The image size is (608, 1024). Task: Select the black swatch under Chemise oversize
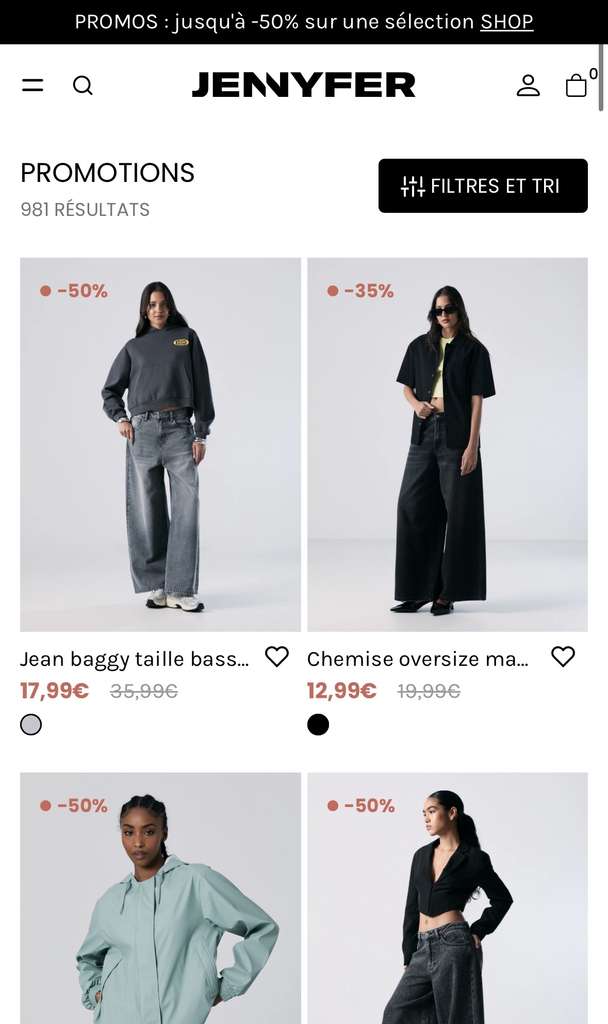point(318,724)
